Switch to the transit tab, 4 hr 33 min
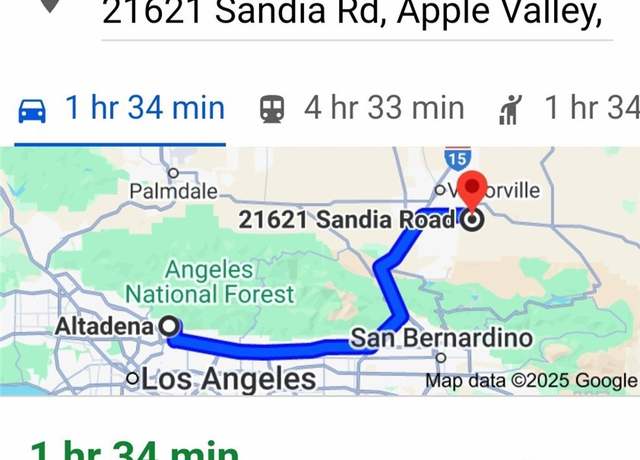The height and width of the screenshot is (460, 640). (x=362, y=108)
